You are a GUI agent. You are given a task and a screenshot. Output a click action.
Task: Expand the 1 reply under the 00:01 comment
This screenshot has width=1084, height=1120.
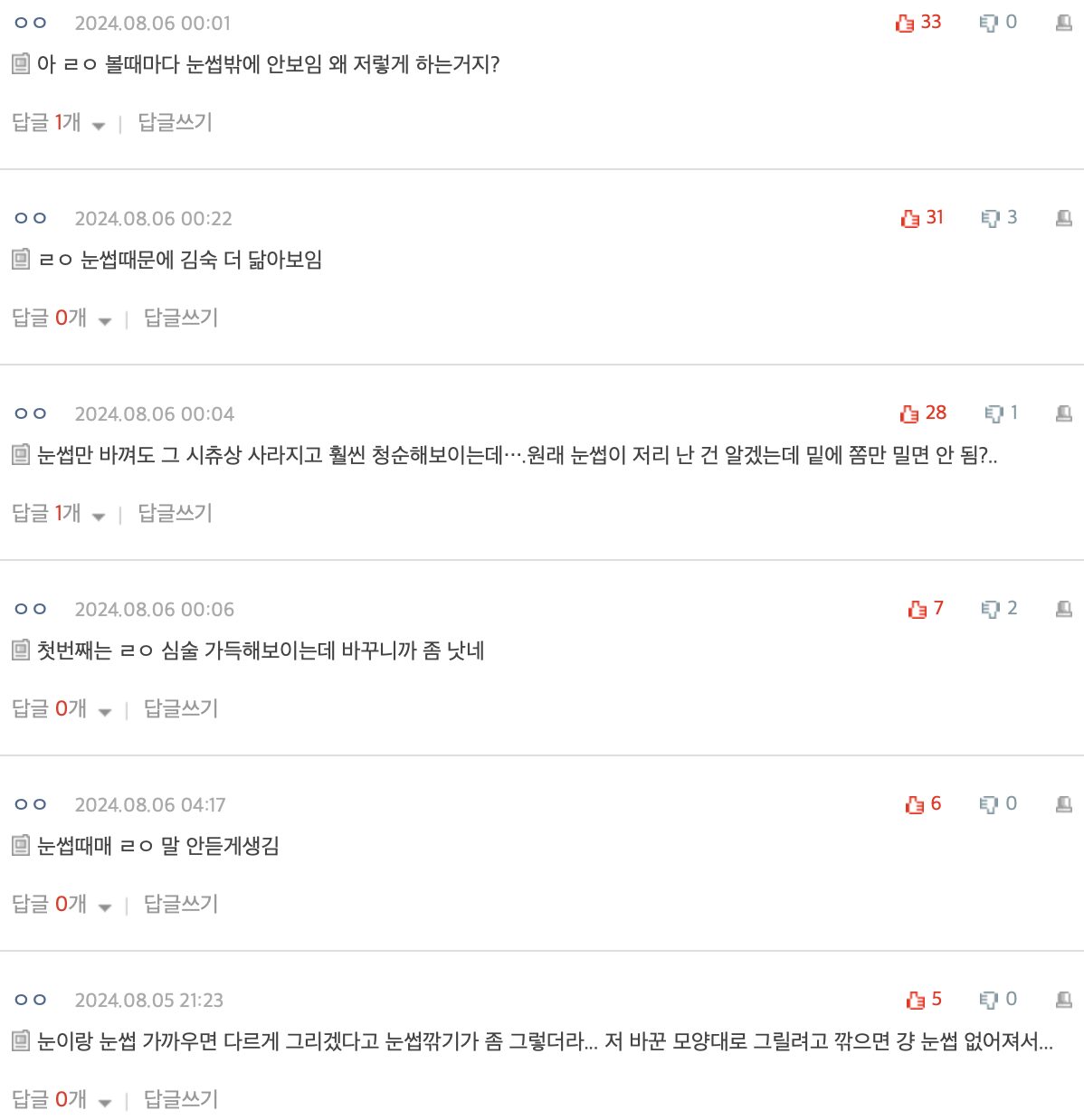58,123
